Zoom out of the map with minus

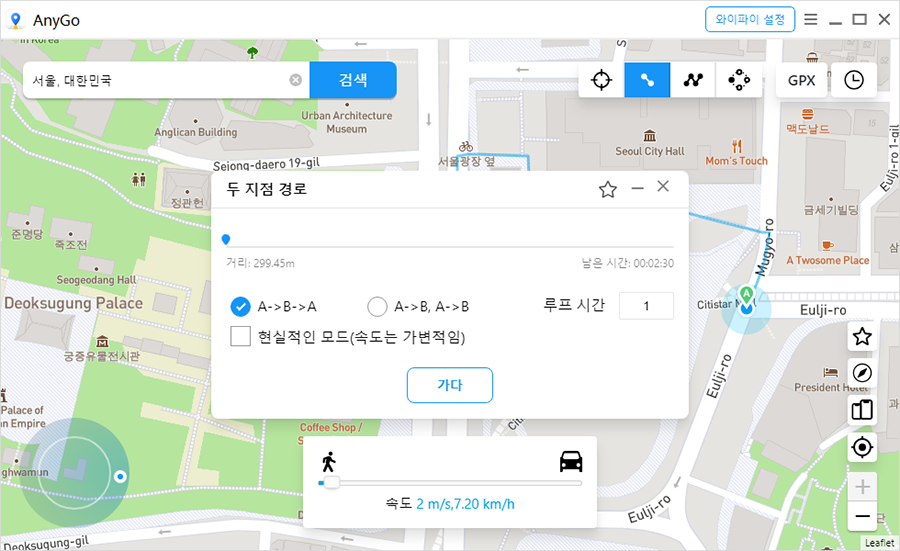point(862,517)
